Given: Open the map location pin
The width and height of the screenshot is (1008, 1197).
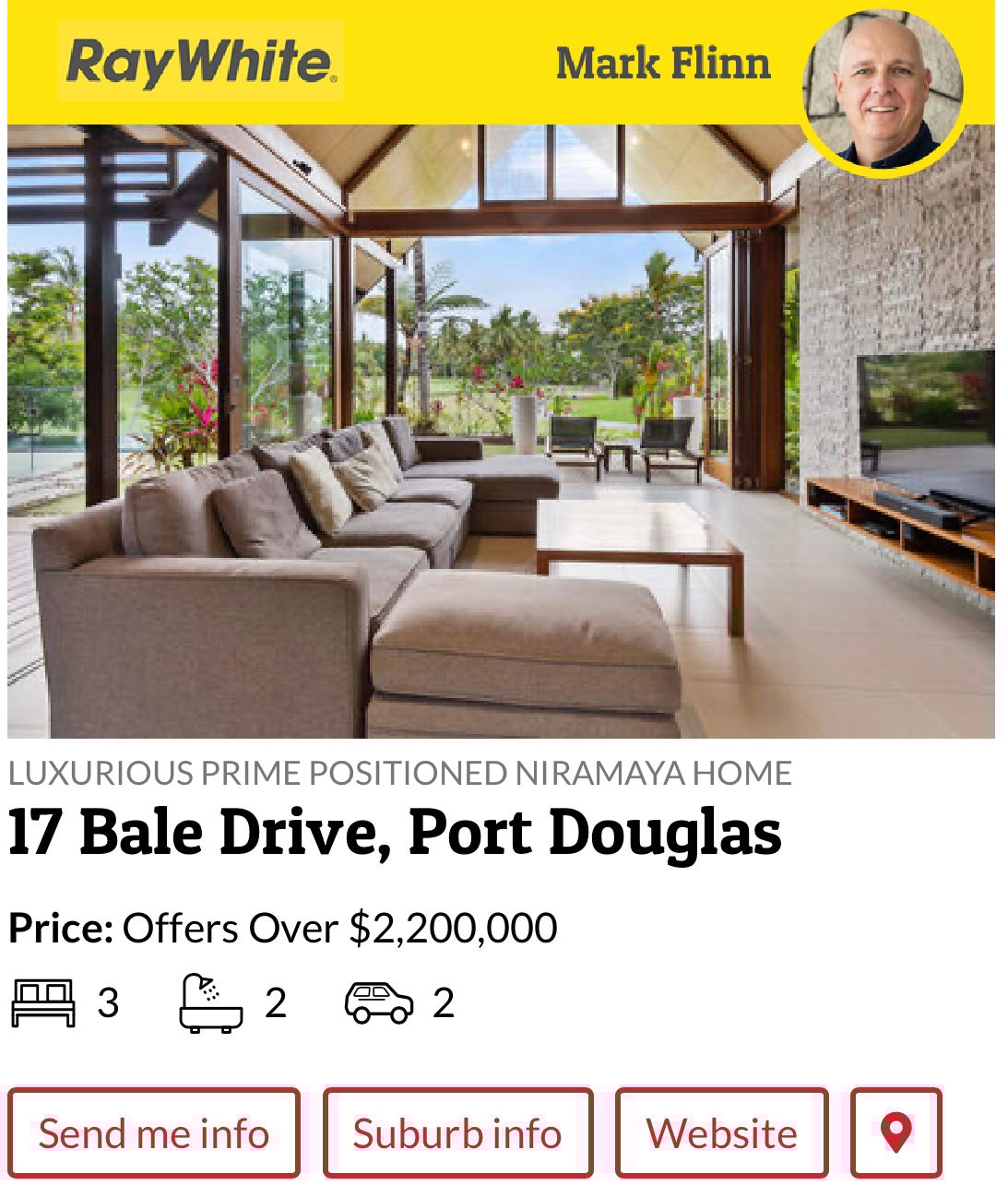Looking at the screenshot, I should (x=895, y=1133).
